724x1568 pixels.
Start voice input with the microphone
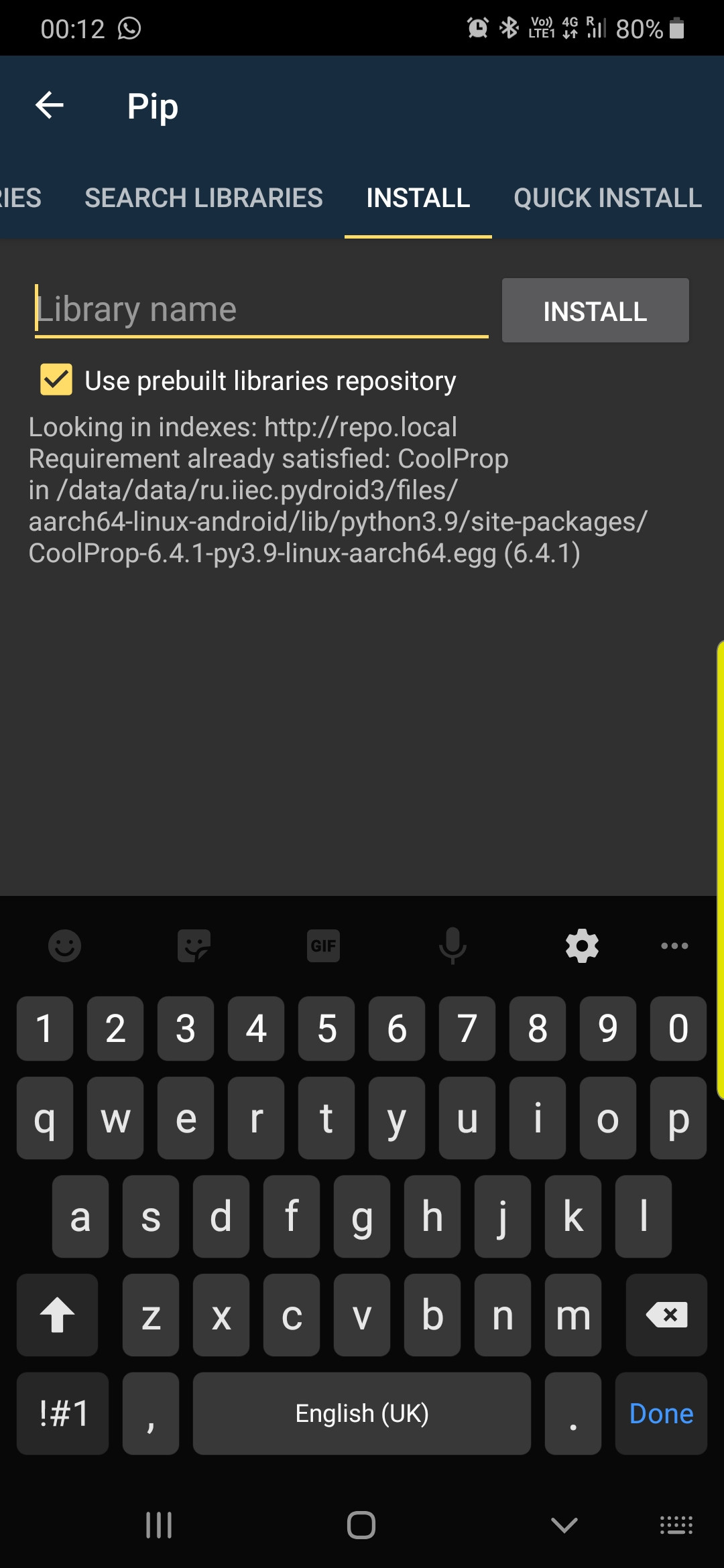pyautogui.click(x=452, y=945)
